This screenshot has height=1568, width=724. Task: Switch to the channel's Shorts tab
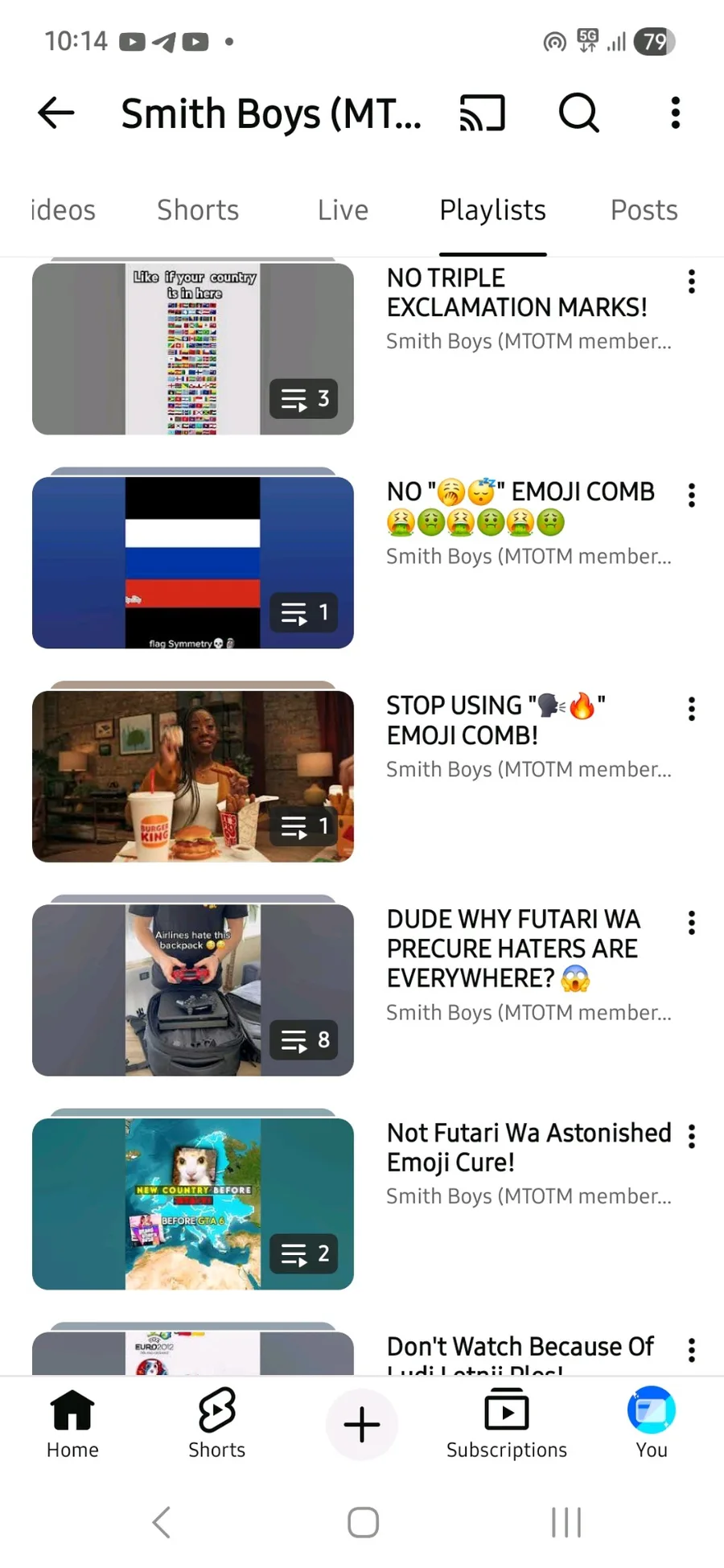[198, 210]
